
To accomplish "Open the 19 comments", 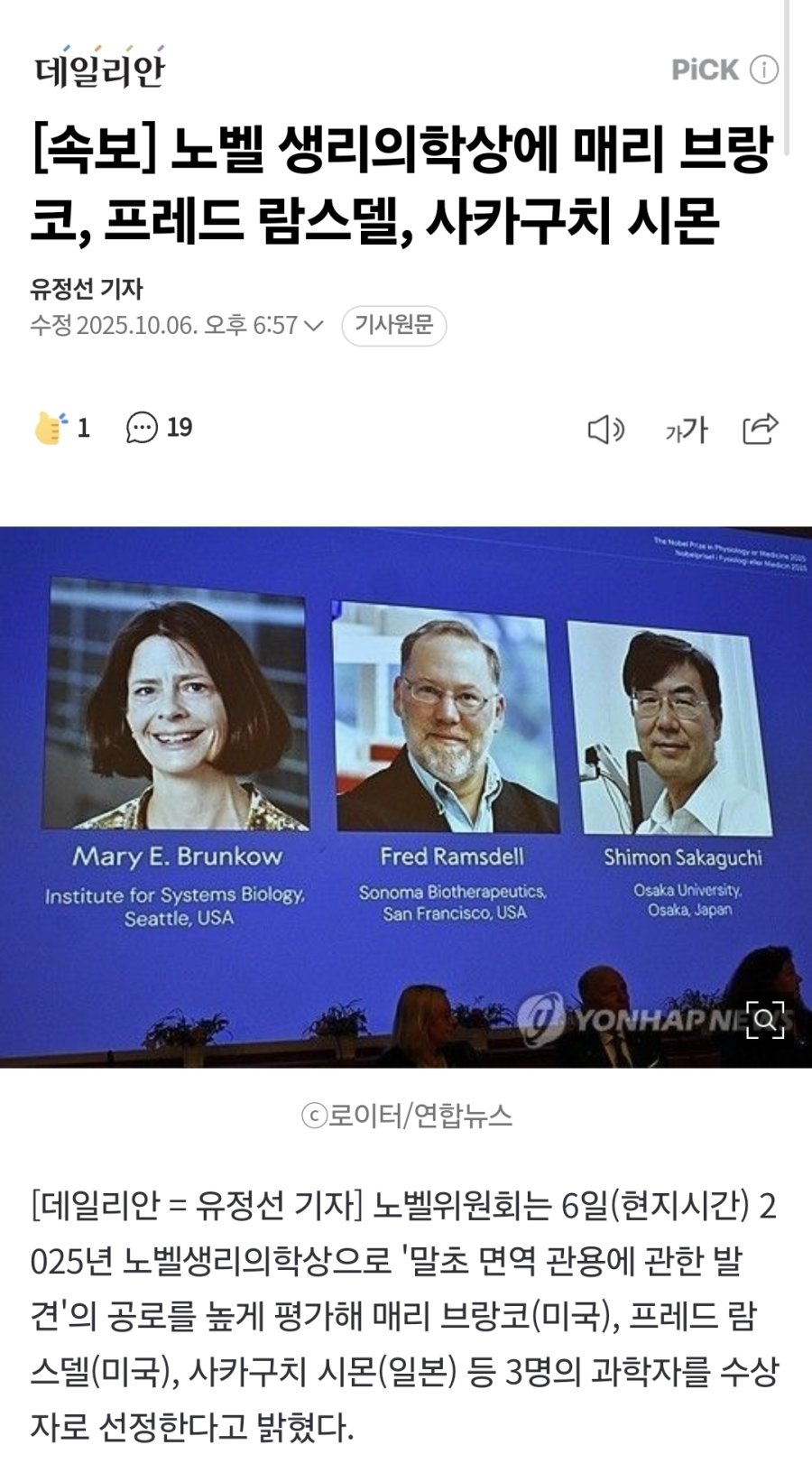I will click(x=159, y=428).
